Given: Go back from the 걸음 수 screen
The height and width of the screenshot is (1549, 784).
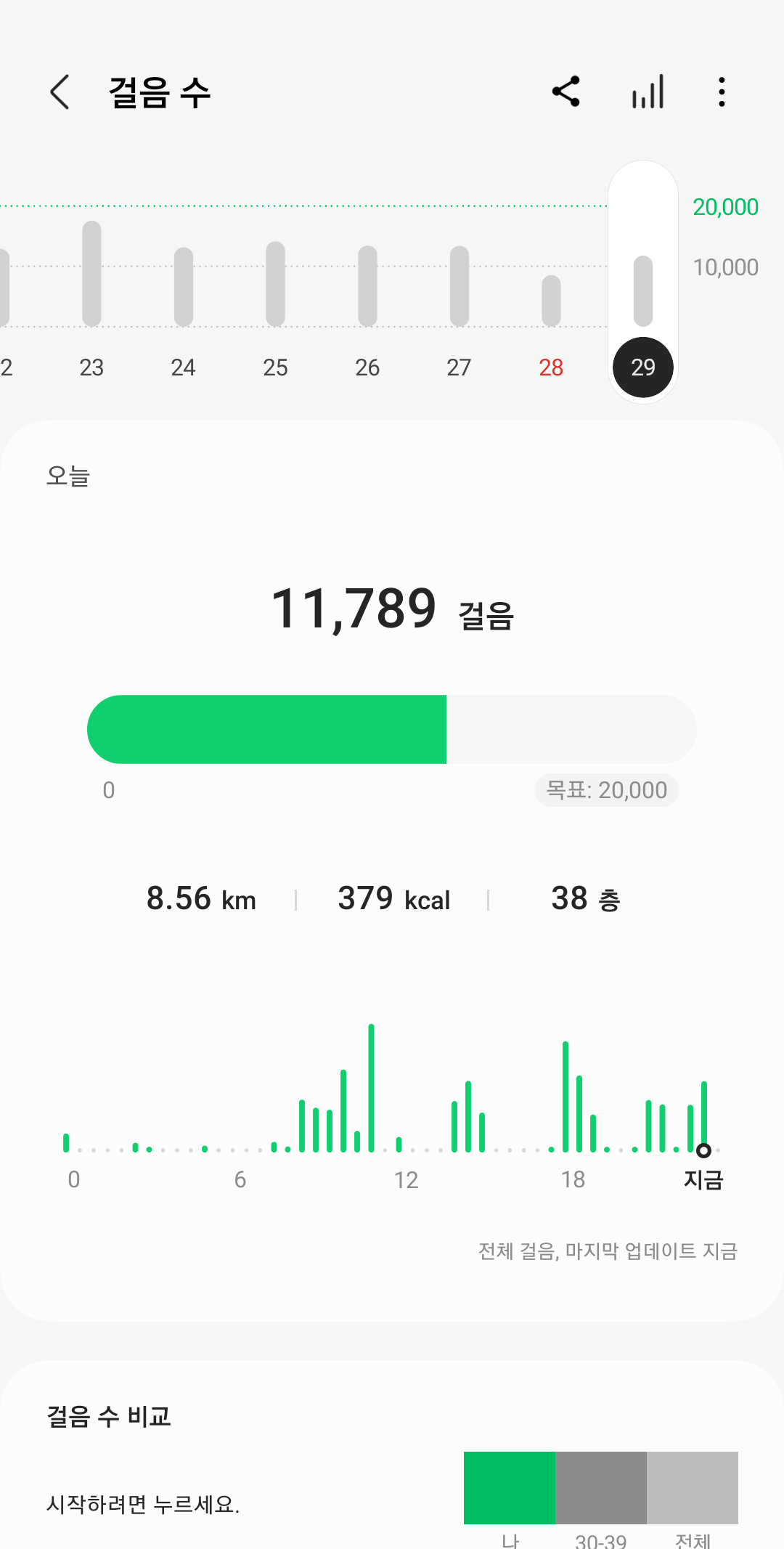Looking at the screenshot, I should pos(60,92).
